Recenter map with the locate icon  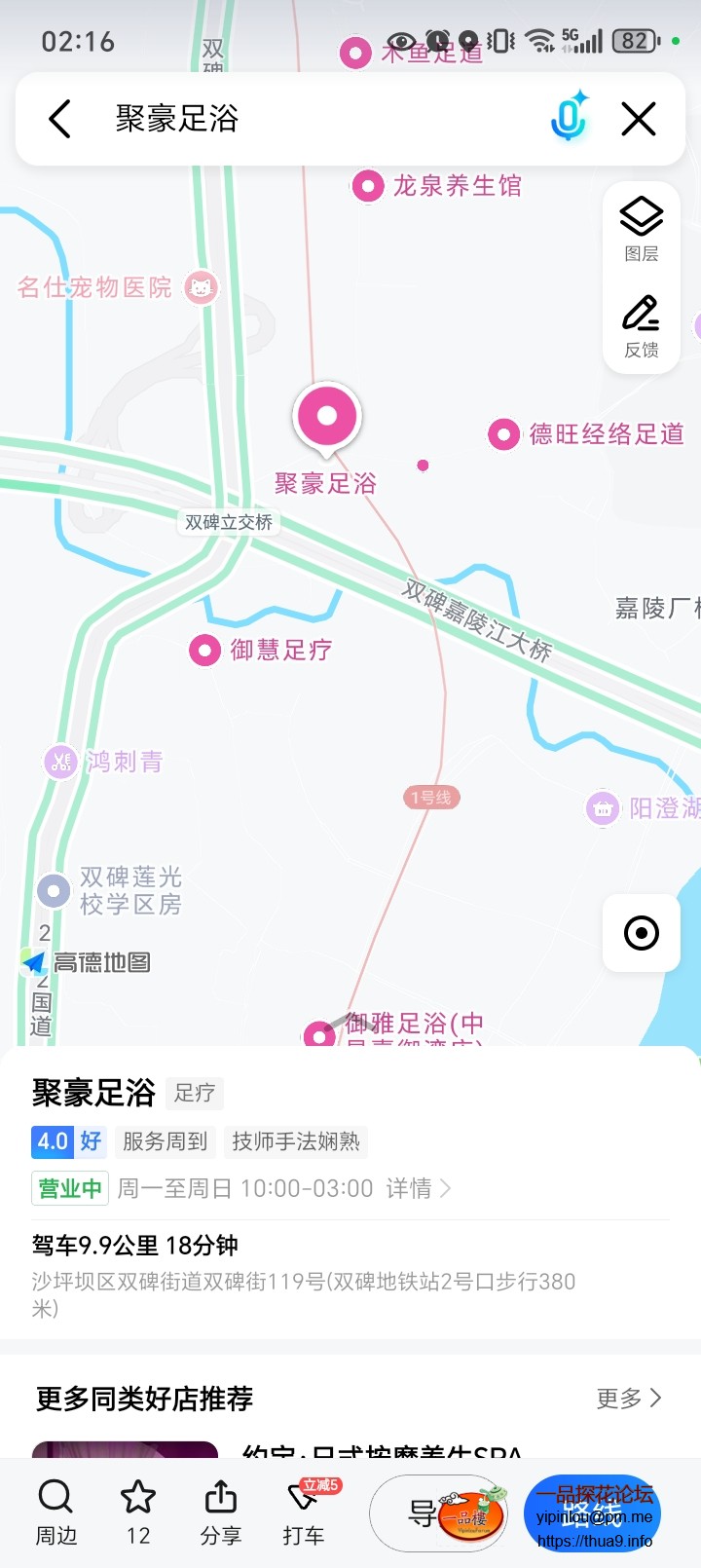point(640,933)
